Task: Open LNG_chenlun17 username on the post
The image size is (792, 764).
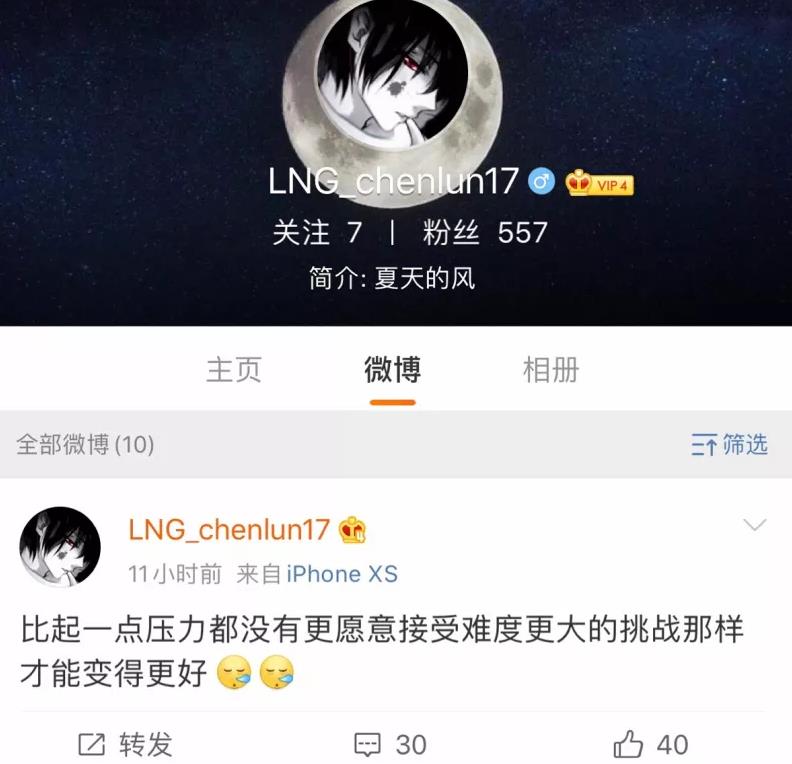Action: click(228, 530)
